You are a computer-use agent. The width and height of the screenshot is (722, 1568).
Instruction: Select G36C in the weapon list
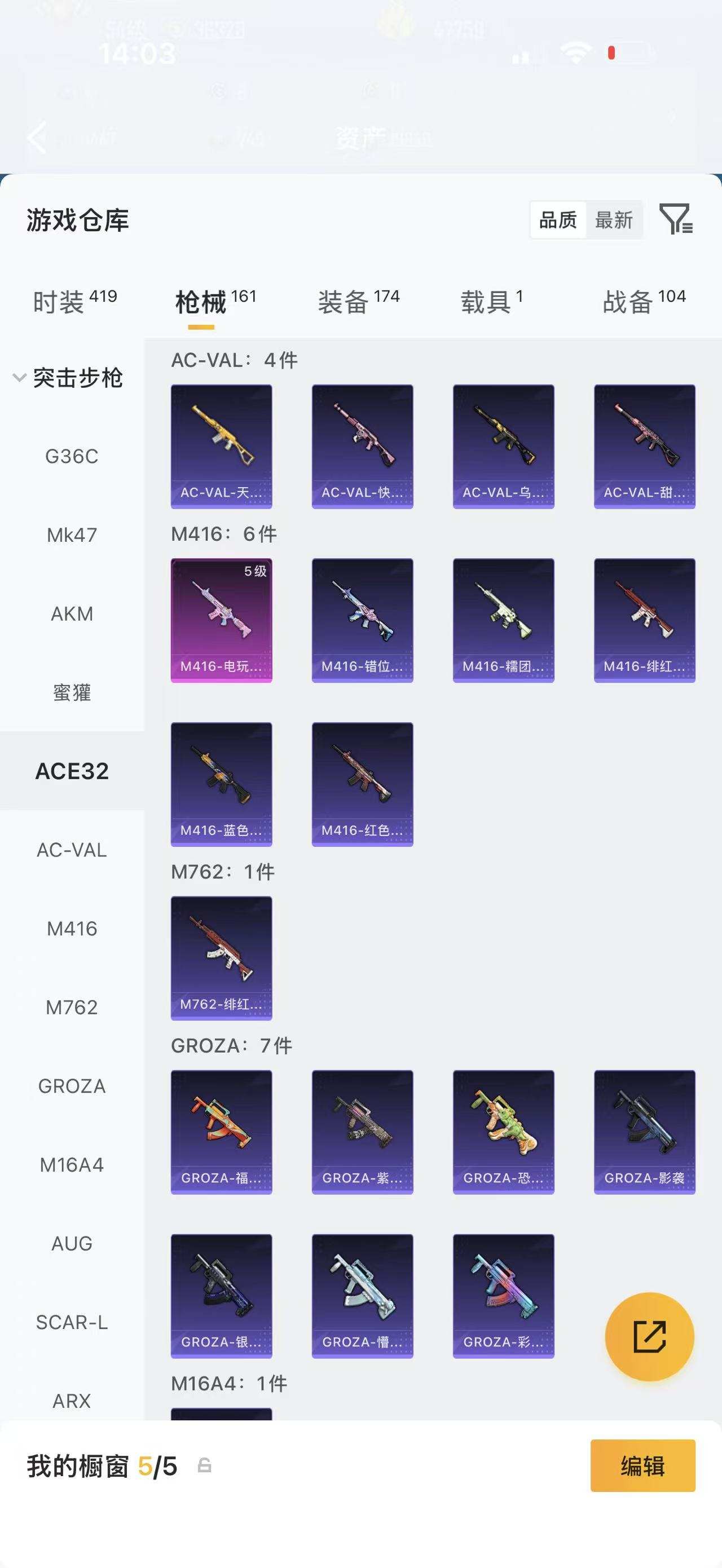click(x=72, y=456)
